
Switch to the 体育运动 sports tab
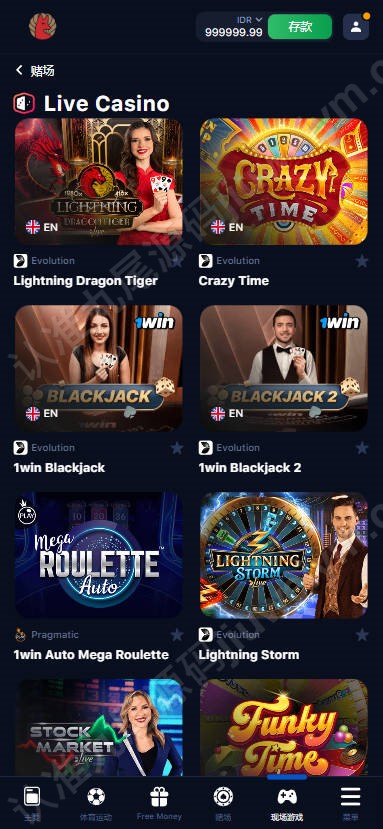point(96,803)
